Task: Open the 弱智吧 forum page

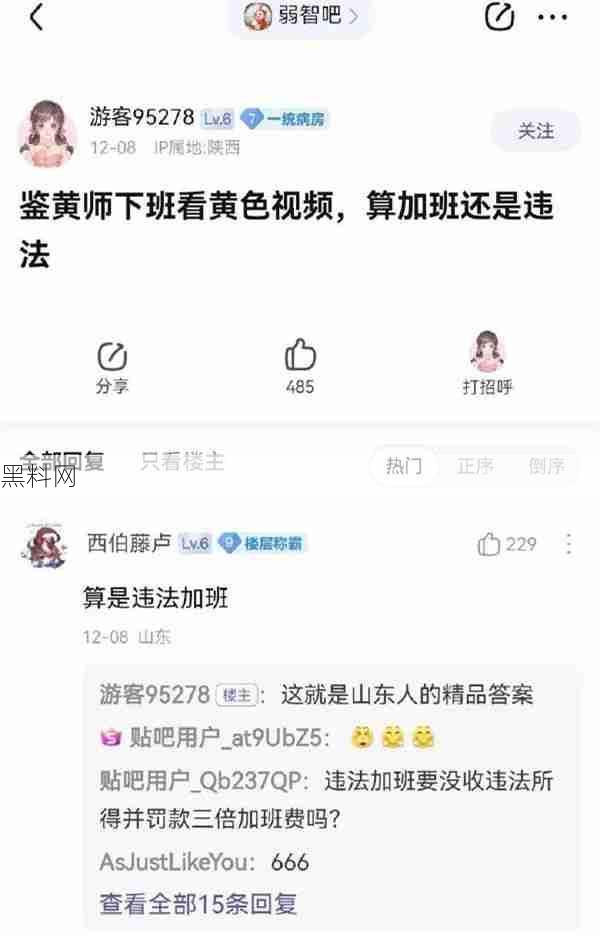Action: coord(301,16)
